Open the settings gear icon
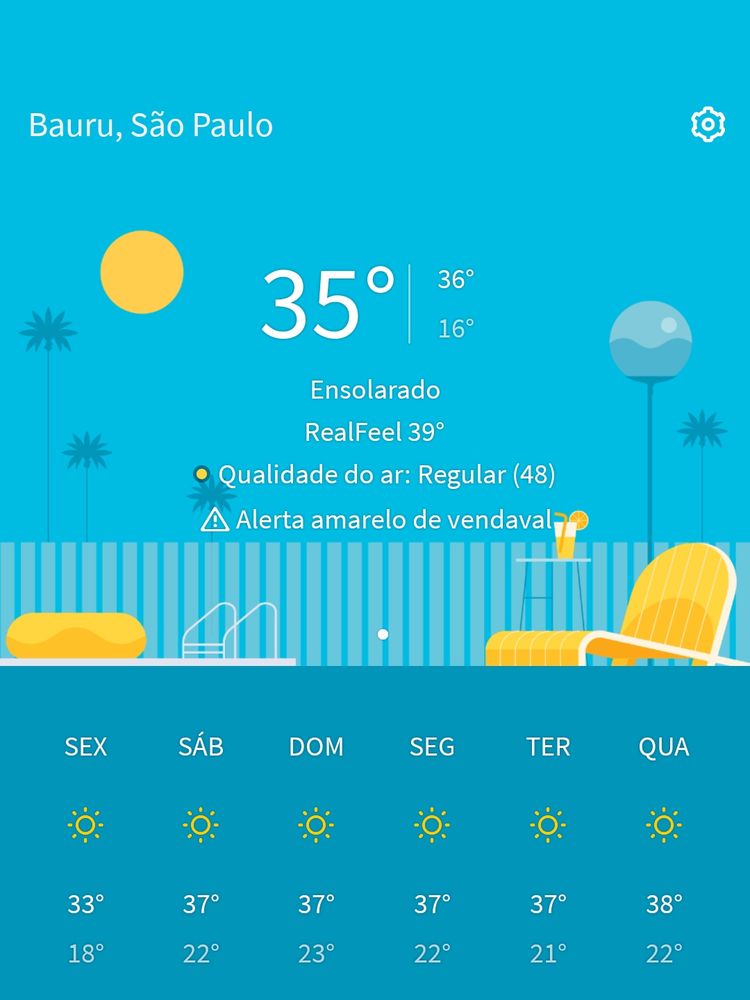The height and width of the screenshot is (1000, 750). point(707,124)
